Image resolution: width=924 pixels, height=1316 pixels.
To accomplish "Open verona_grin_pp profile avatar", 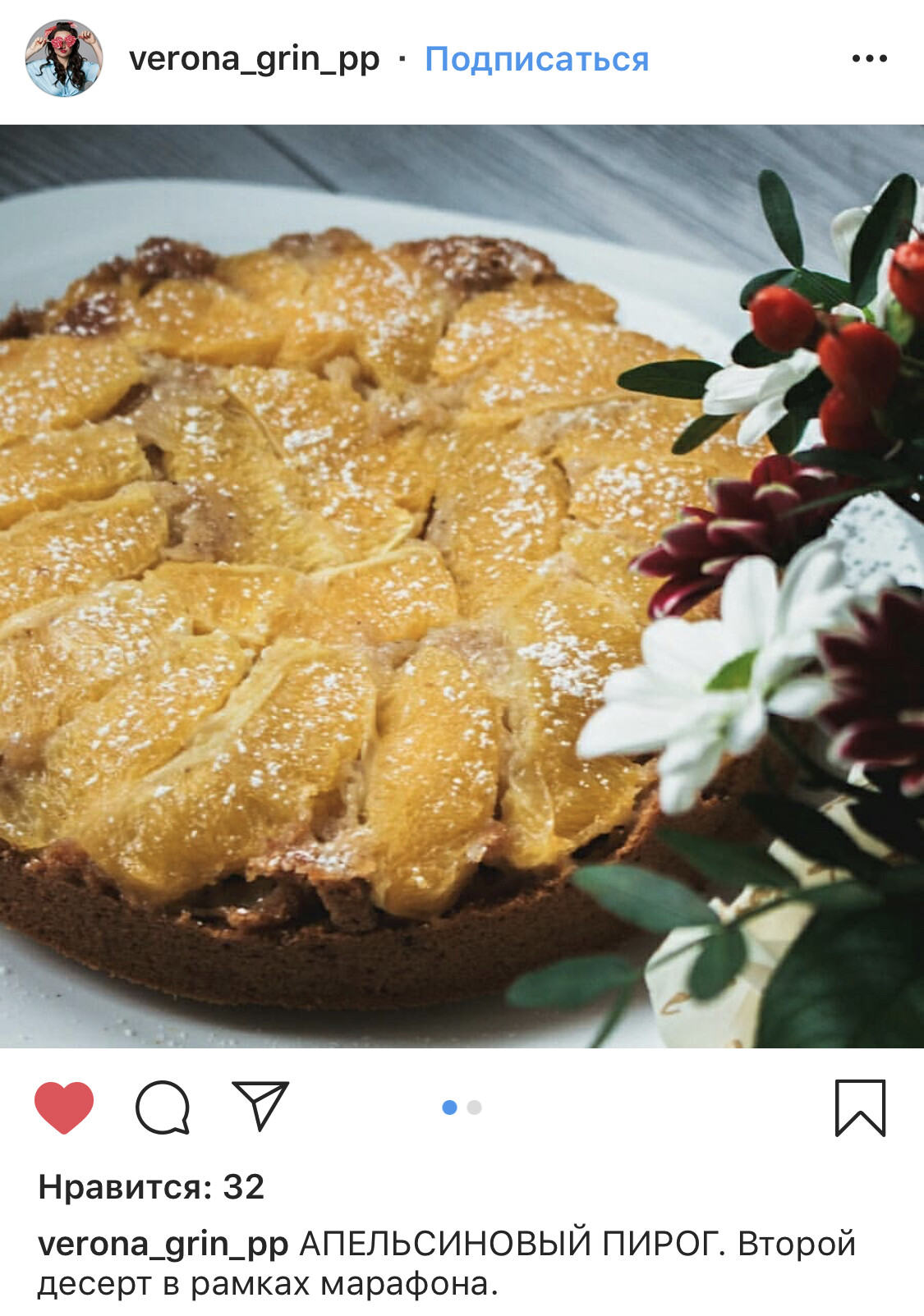I will (63, 58).
